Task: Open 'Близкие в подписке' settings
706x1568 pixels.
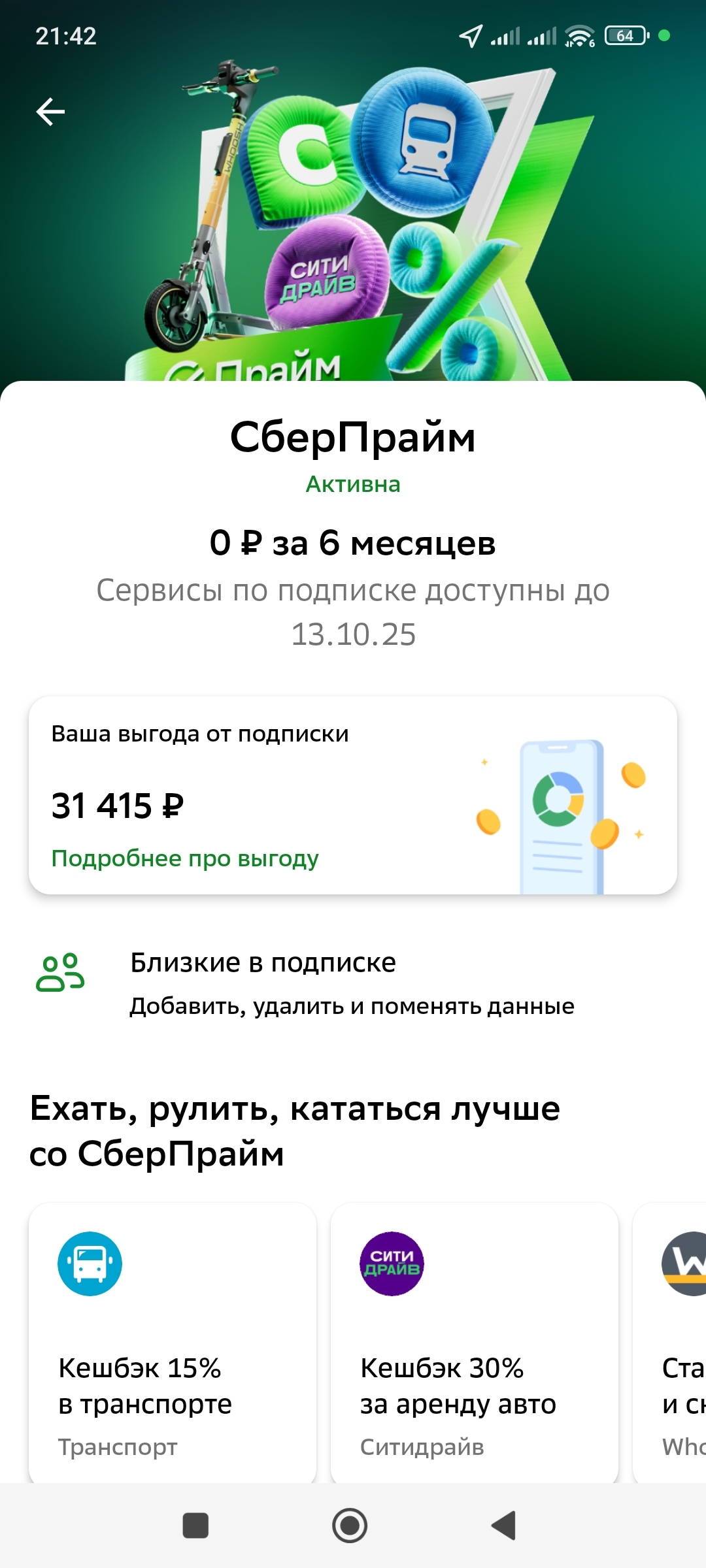Action: click(352, 983)
